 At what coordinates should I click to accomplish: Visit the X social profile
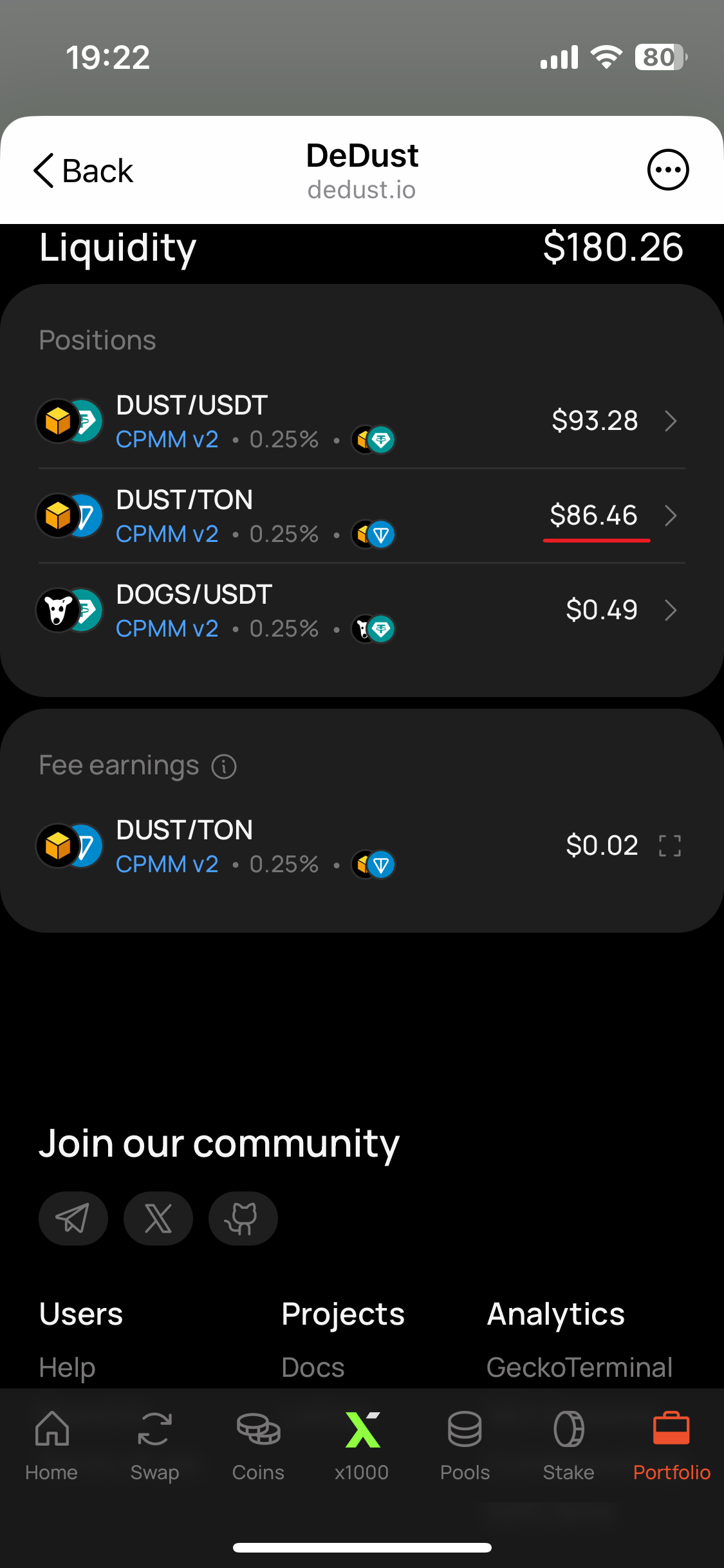(x=158, y=1218)
